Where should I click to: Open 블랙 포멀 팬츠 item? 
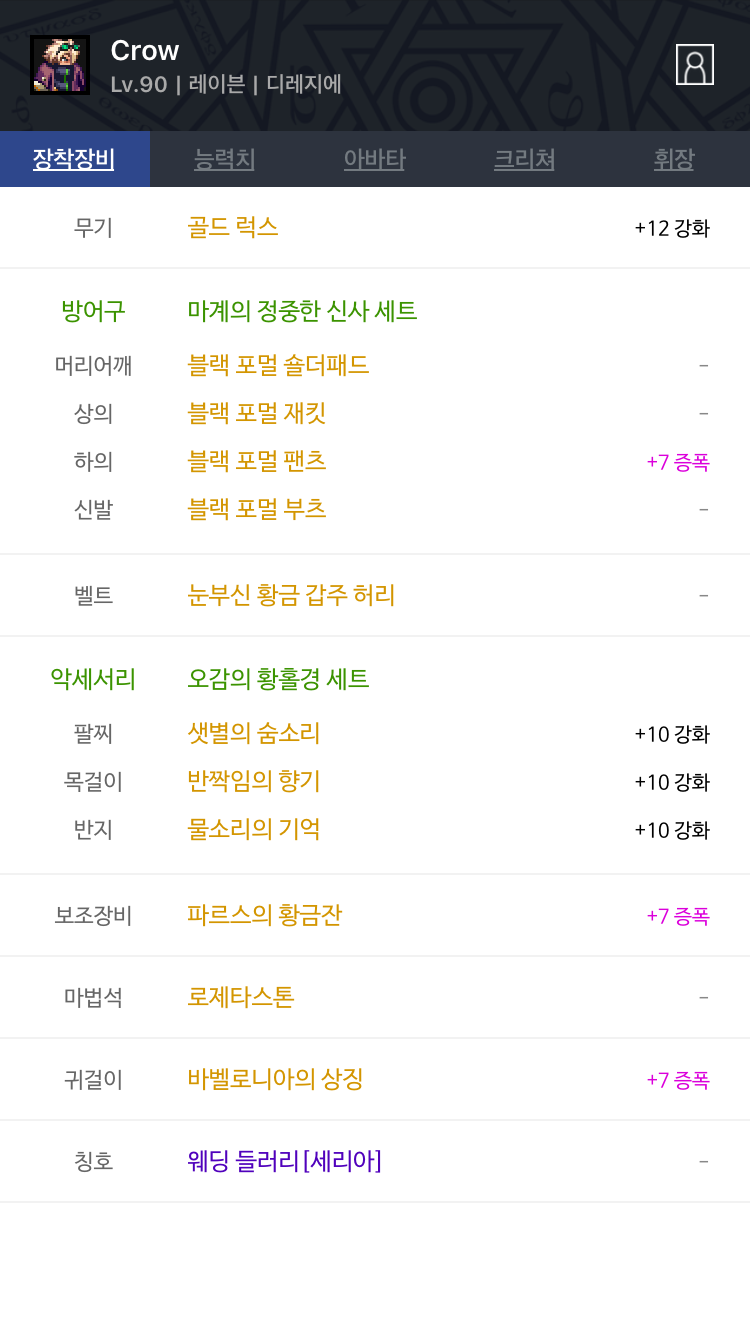257,461
